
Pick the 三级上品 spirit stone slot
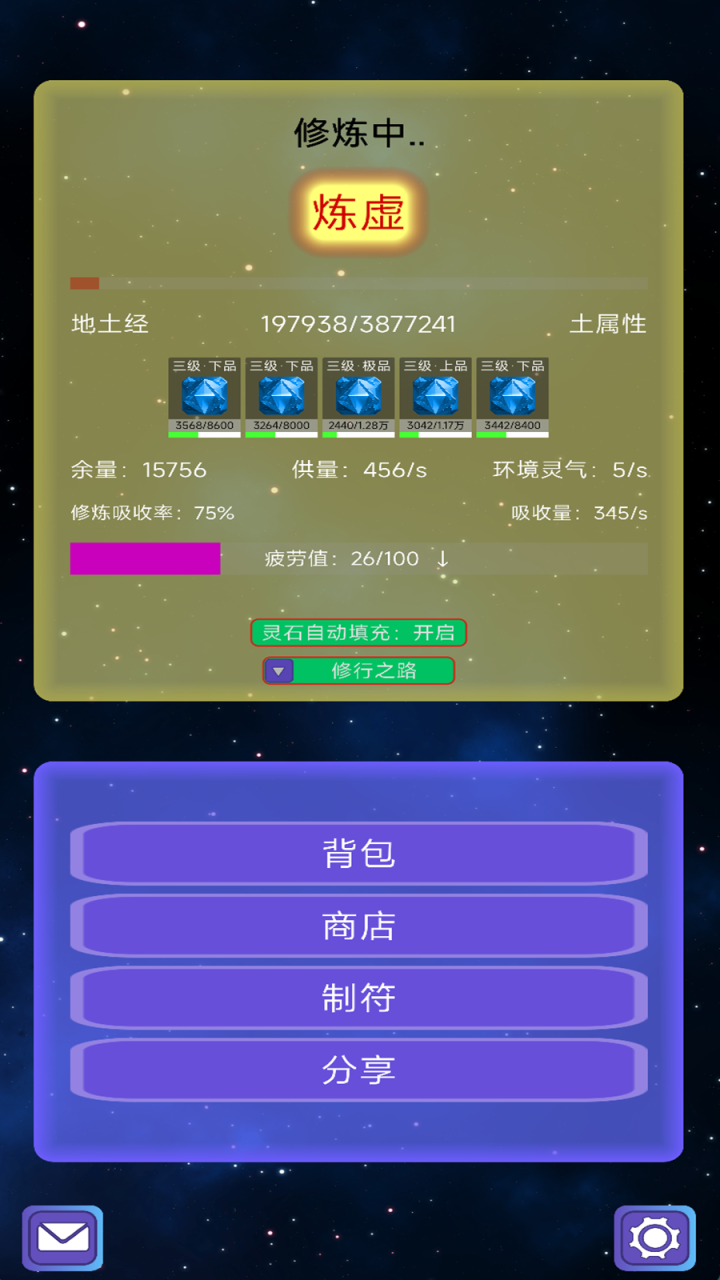click(x=435, y=397)
